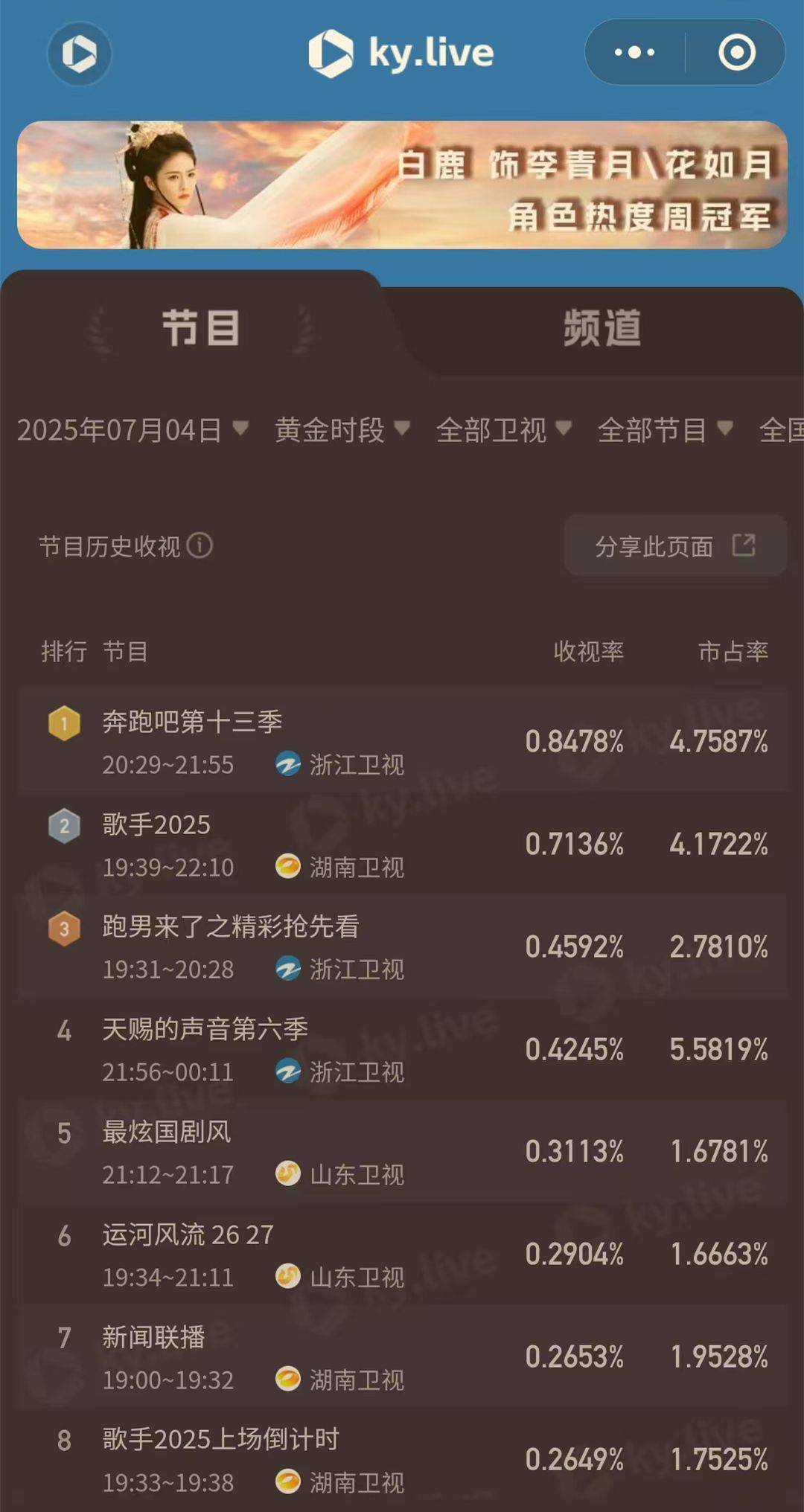Screen dimensions: 804x1512
Task: Select 天赐的声音第六季 from the ranking
Action: click(x=402, y=1049)
